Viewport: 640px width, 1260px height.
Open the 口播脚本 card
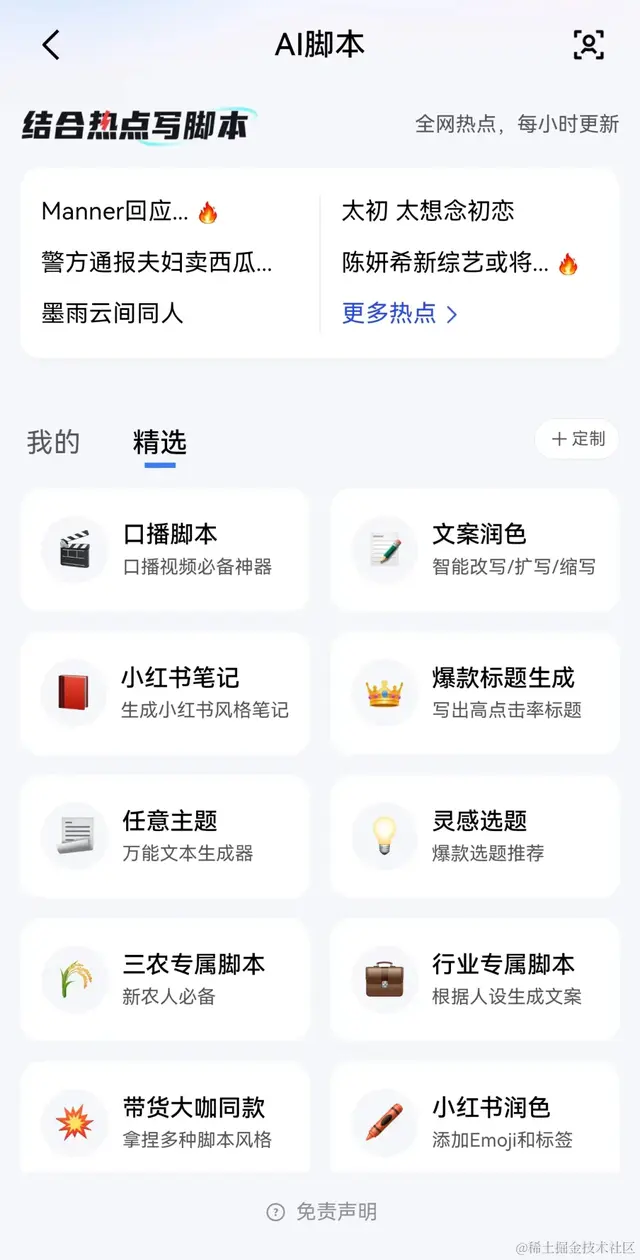[x=165, y=549]
